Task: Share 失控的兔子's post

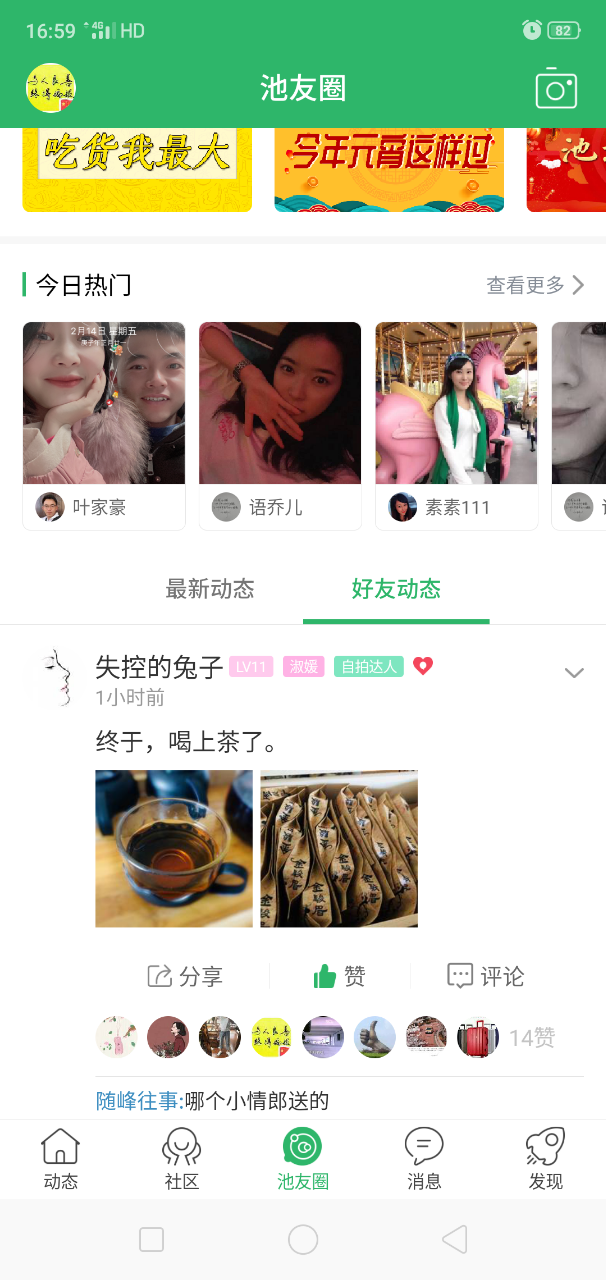Action: pos(185,976)
